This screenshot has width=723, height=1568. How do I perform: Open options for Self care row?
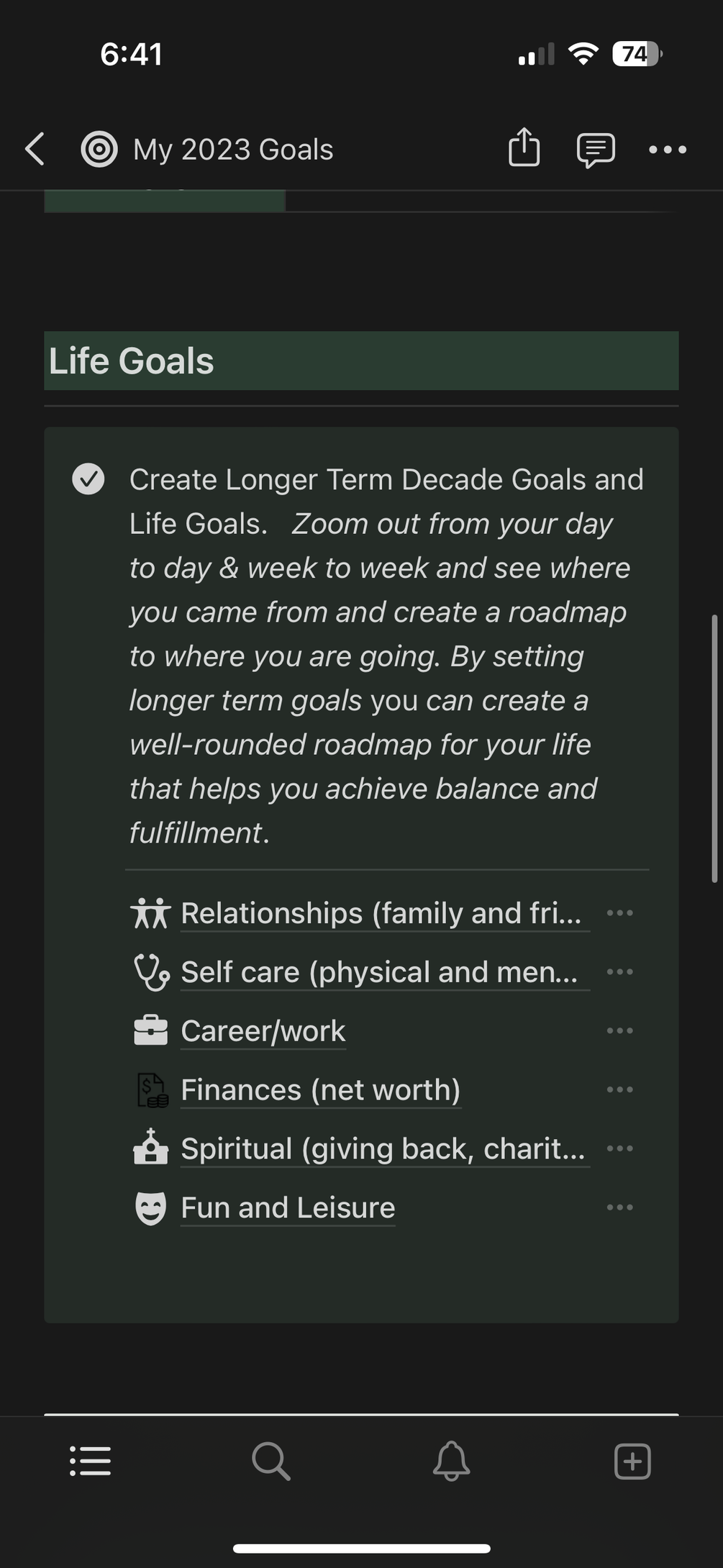[619, 972]
